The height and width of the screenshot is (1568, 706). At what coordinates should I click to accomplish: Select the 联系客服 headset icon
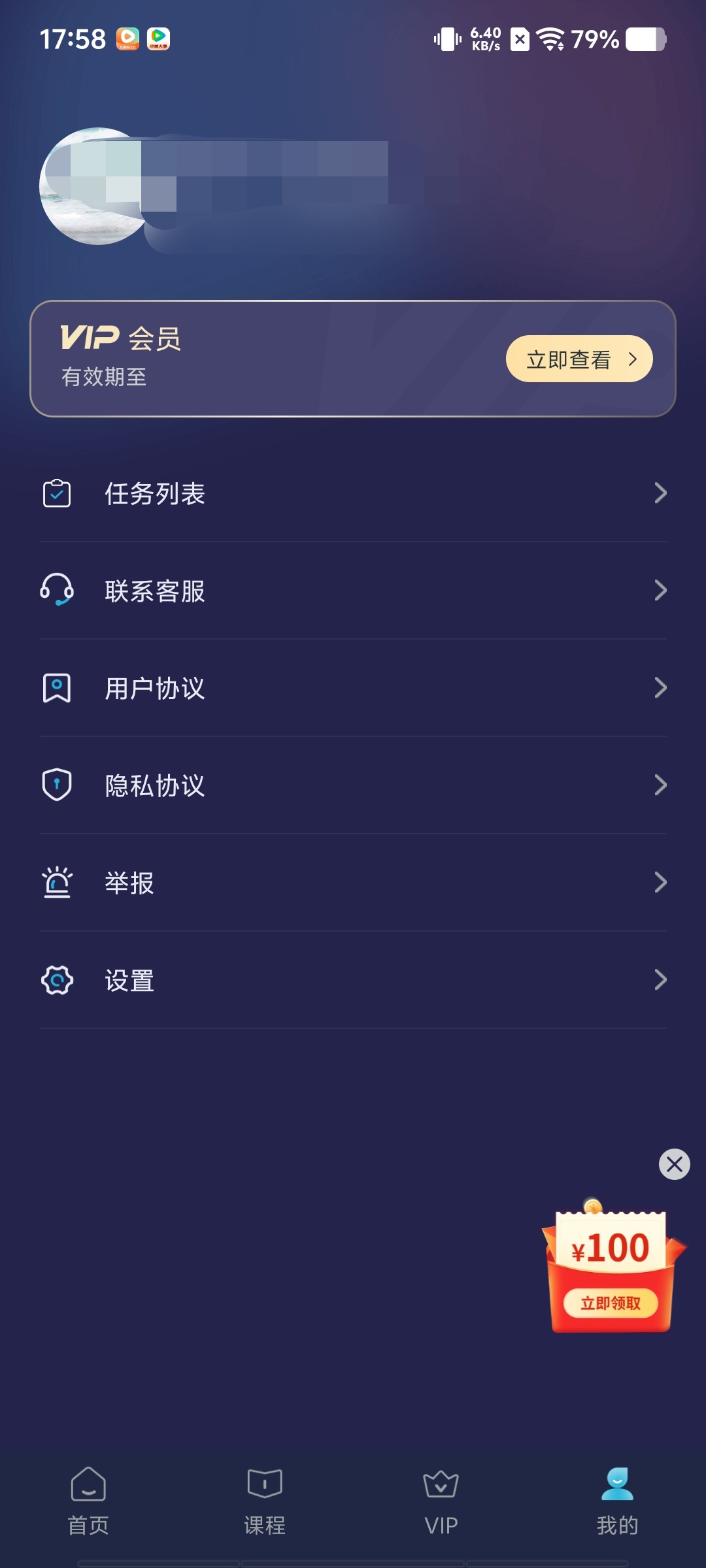(x=58, y=591)
